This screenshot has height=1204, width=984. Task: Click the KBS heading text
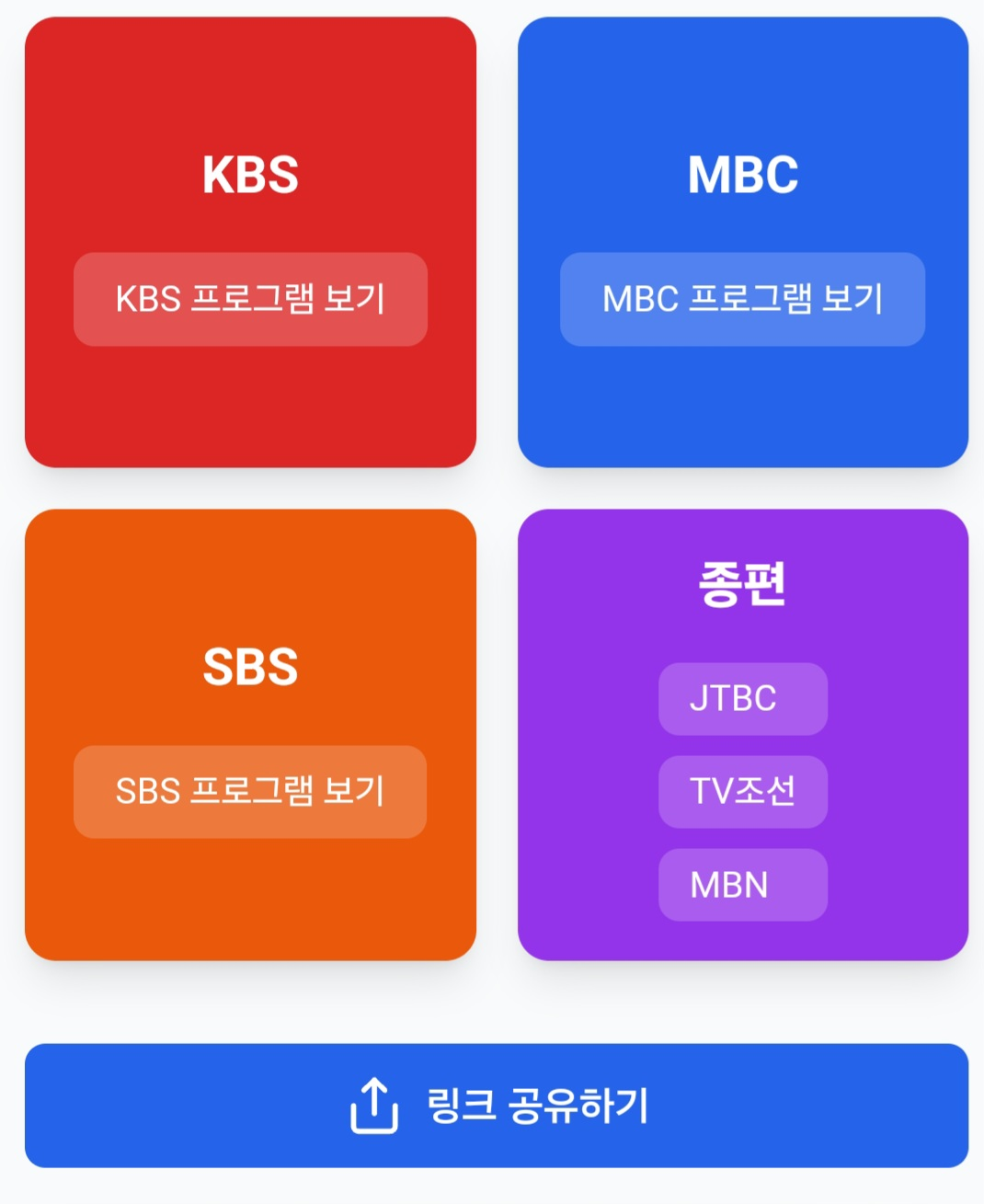coord(249,176)
